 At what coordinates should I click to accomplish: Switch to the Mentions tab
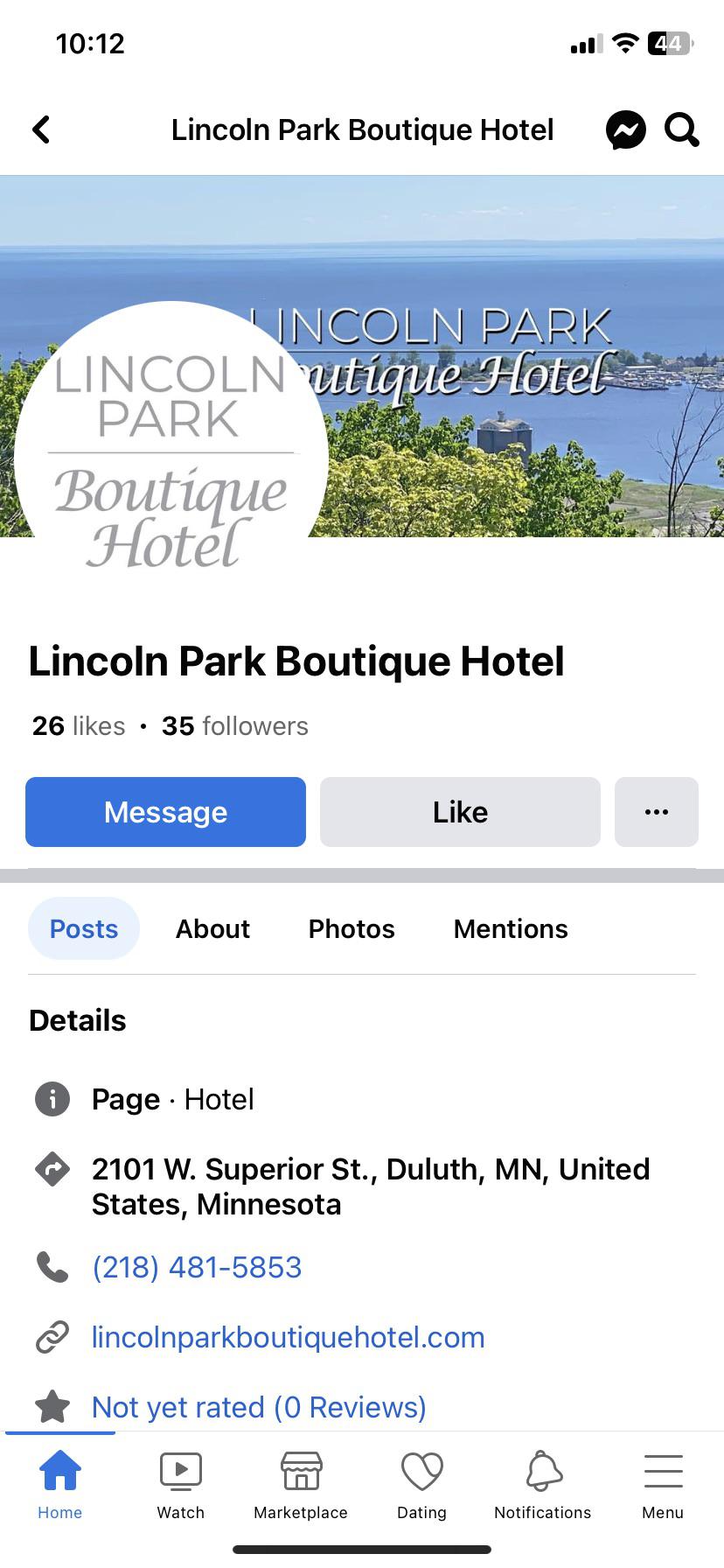click(510, 928)
